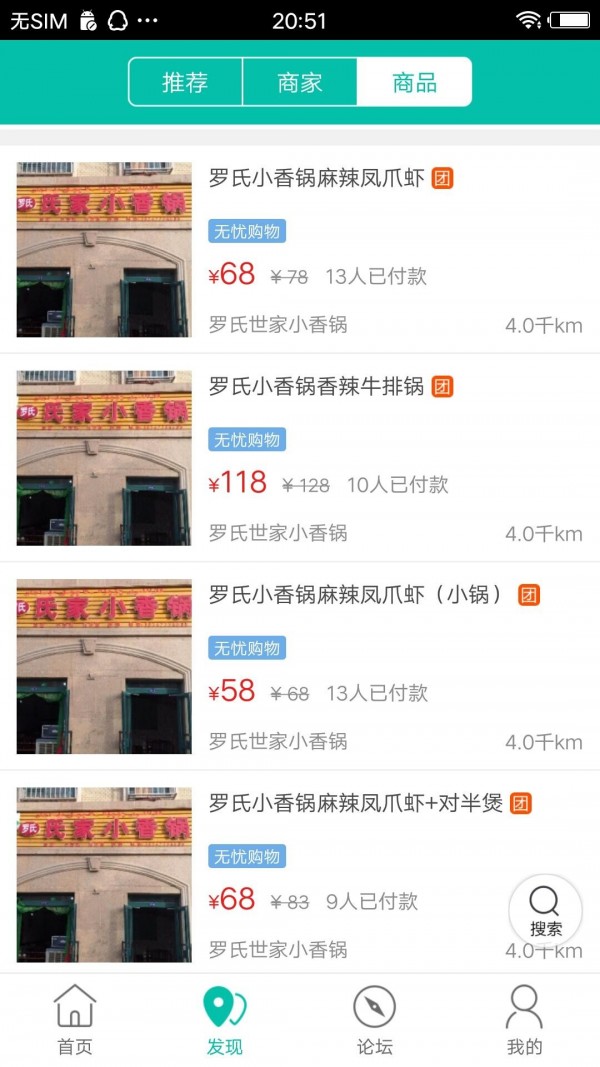Tap the floating 搜索 search button
The width and height of the screenshot is (600, 1067).
coord(545,910)
